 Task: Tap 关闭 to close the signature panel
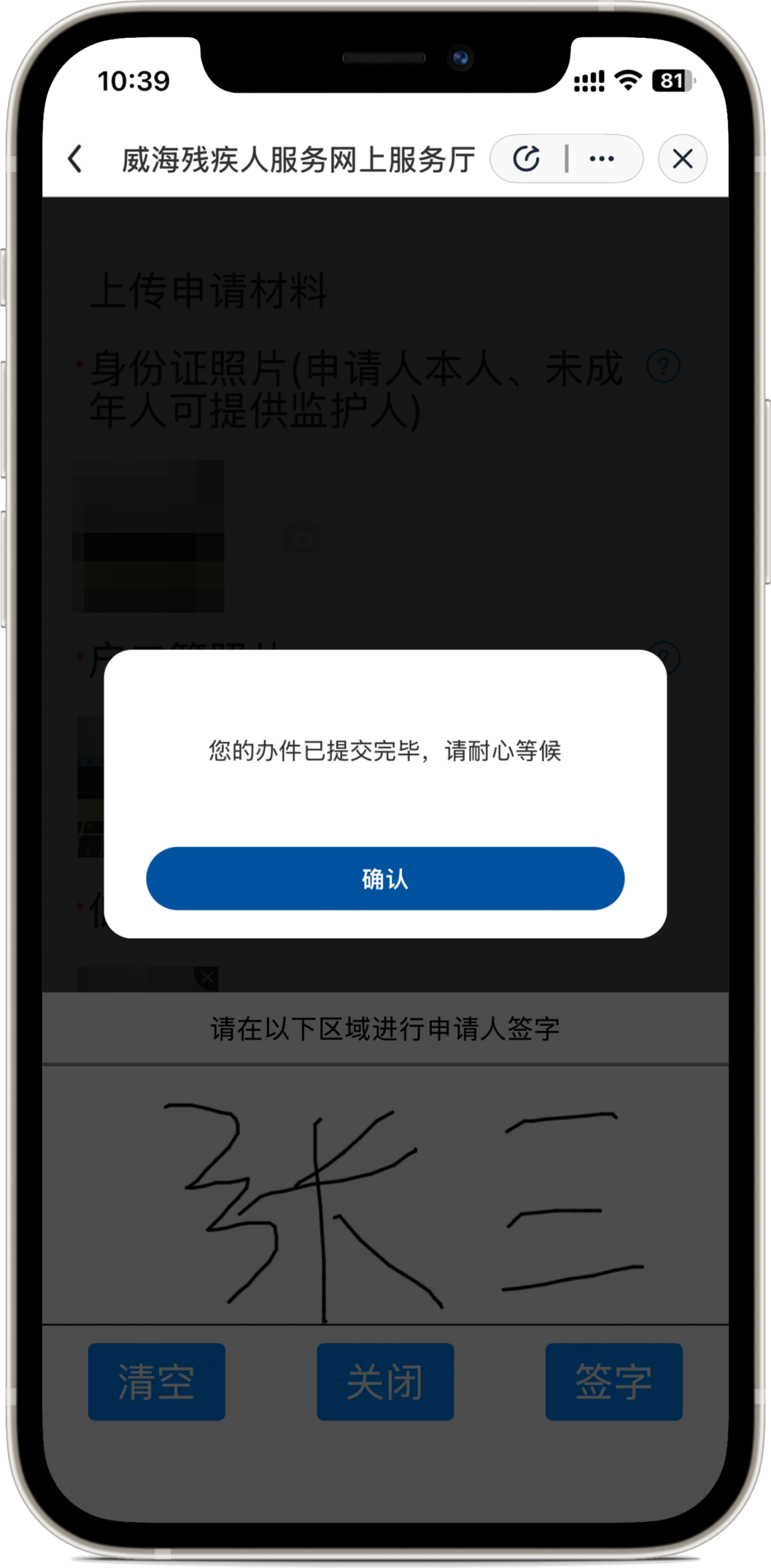[385, 1381]
